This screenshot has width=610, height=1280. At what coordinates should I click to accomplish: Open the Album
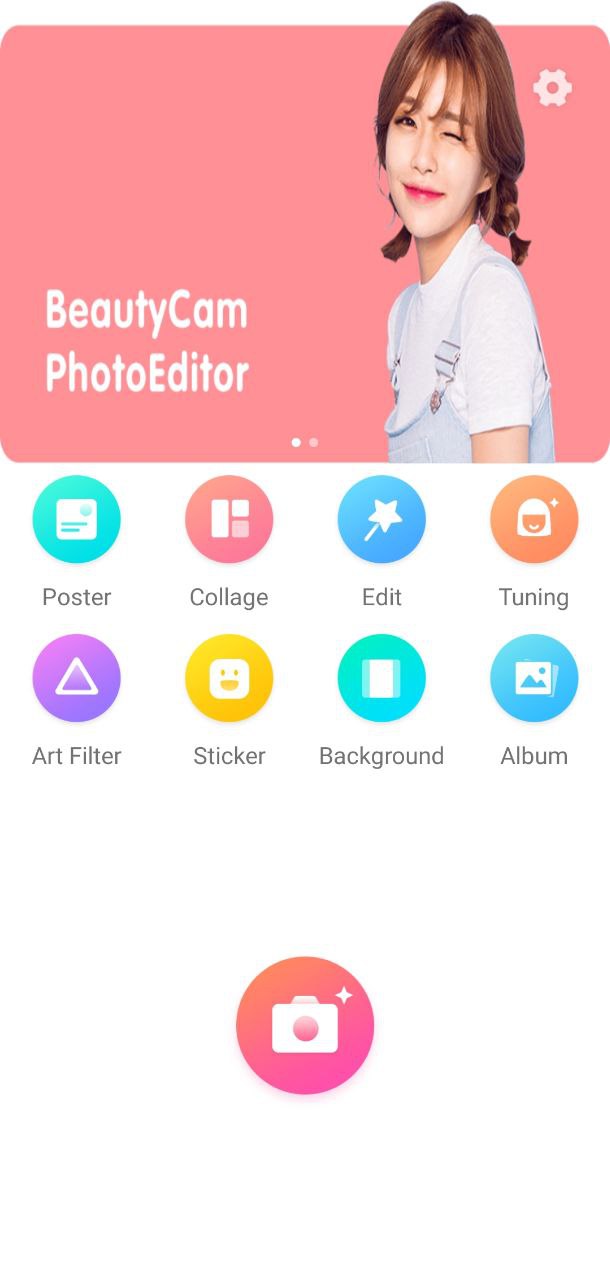pyautogui.click(x=533, y=679)
